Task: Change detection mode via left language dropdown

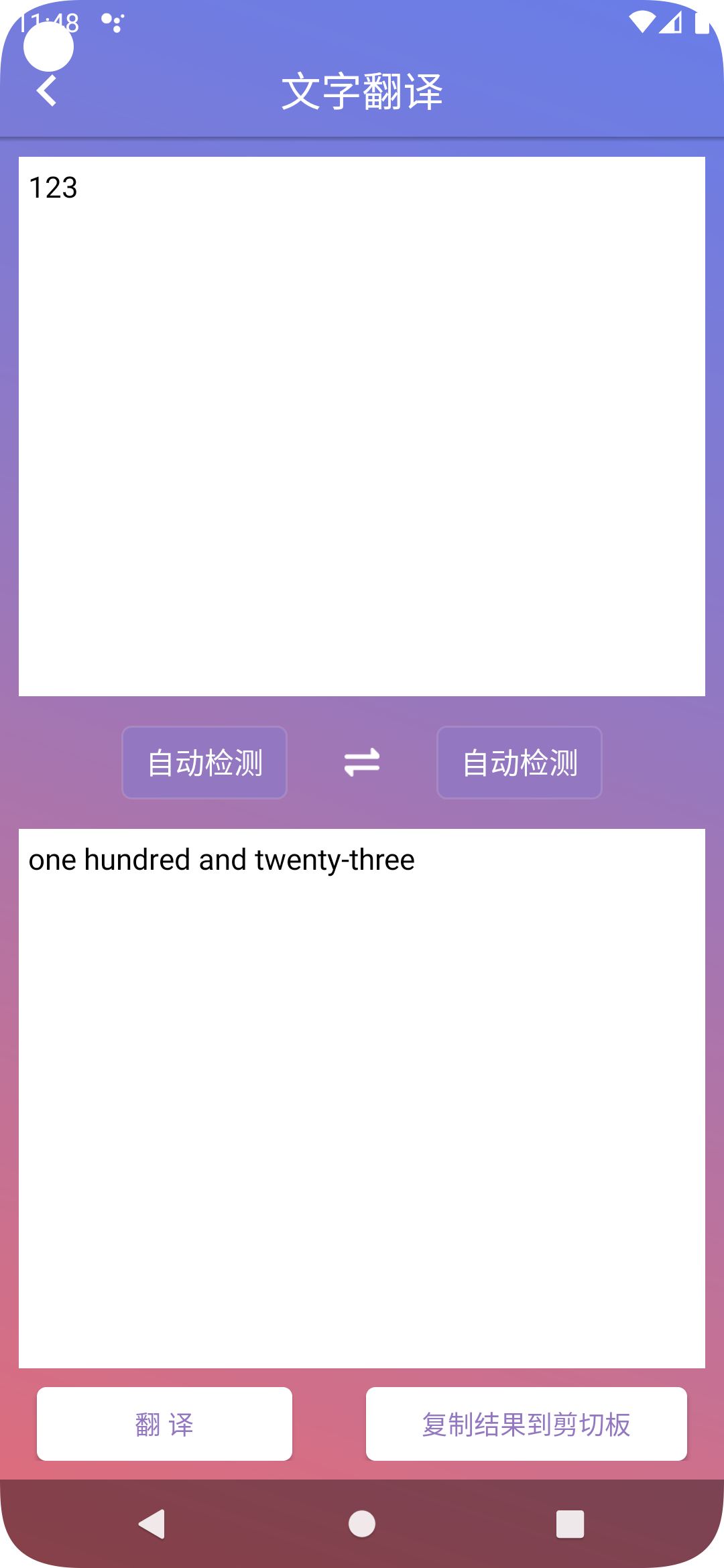Action: click(x=204, y=762)
